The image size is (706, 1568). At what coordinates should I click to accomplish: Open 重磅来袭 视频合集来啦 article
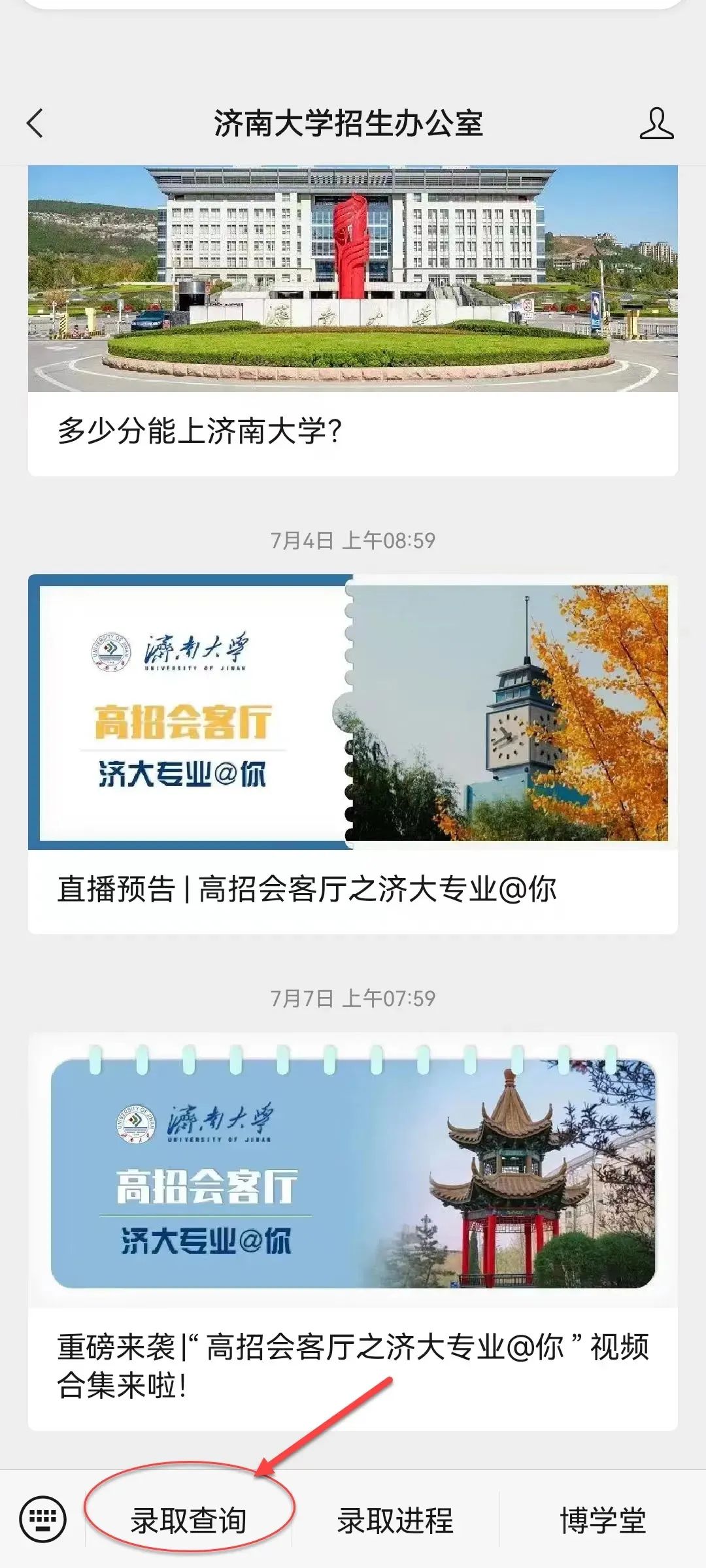pyautogui.click(x=352, y=1232)
